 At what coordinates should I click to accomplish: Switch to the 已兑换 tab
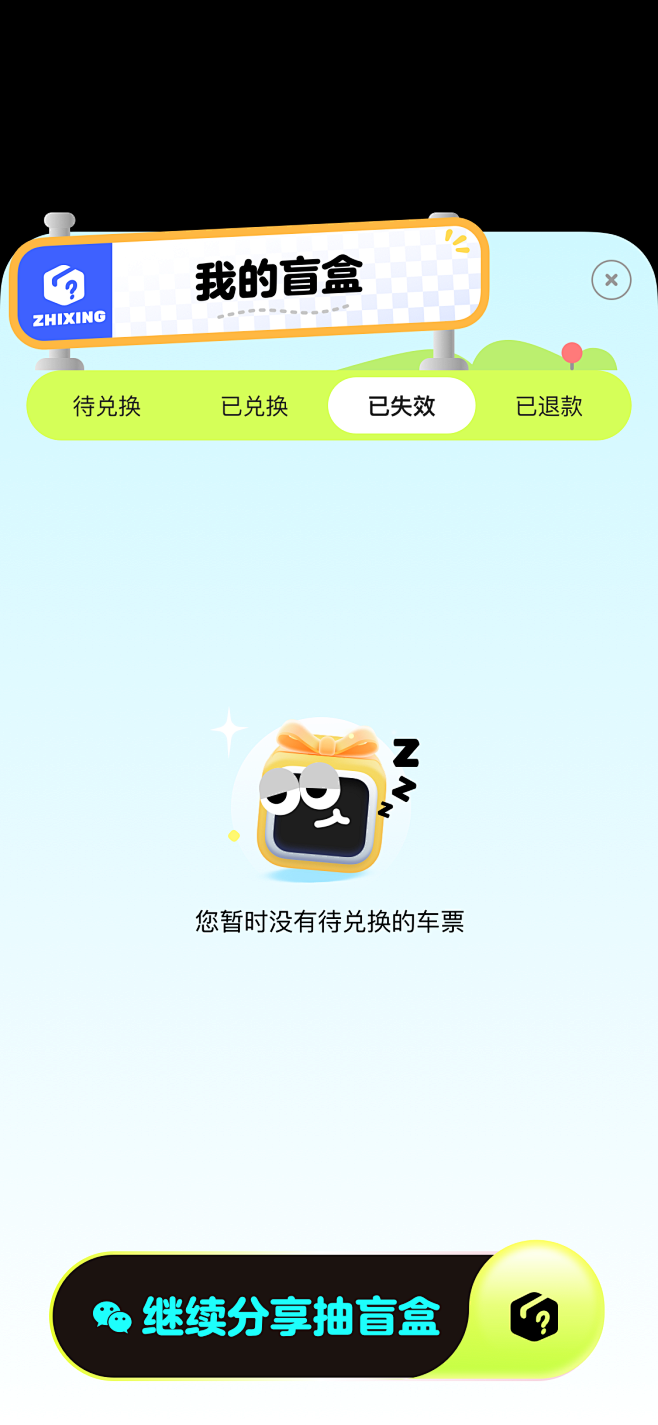[x=254, y=406]
